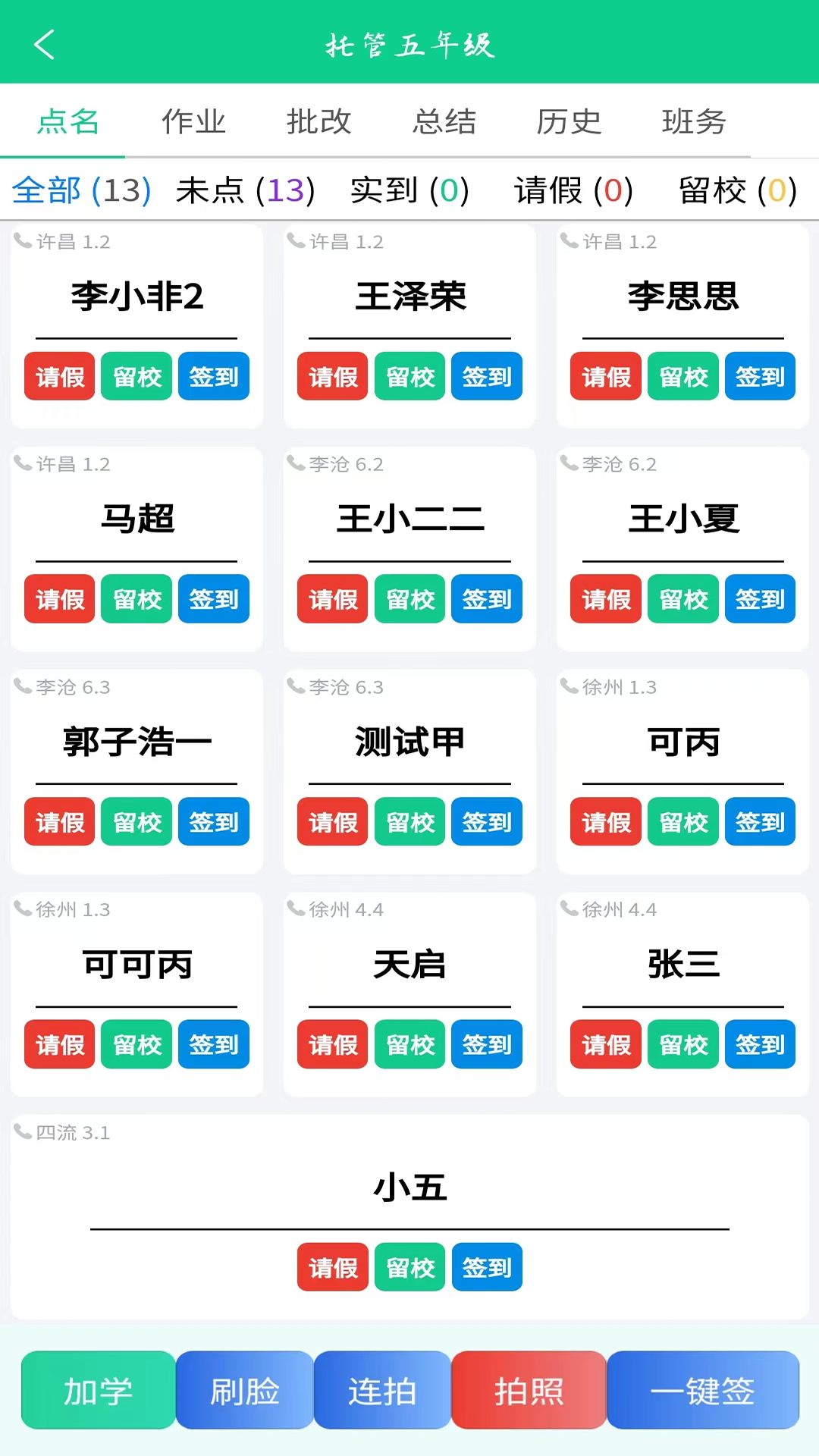Mark 郭子浩一 as 留校
Viewport: 819px width, 1456px height.
[136, 822]
